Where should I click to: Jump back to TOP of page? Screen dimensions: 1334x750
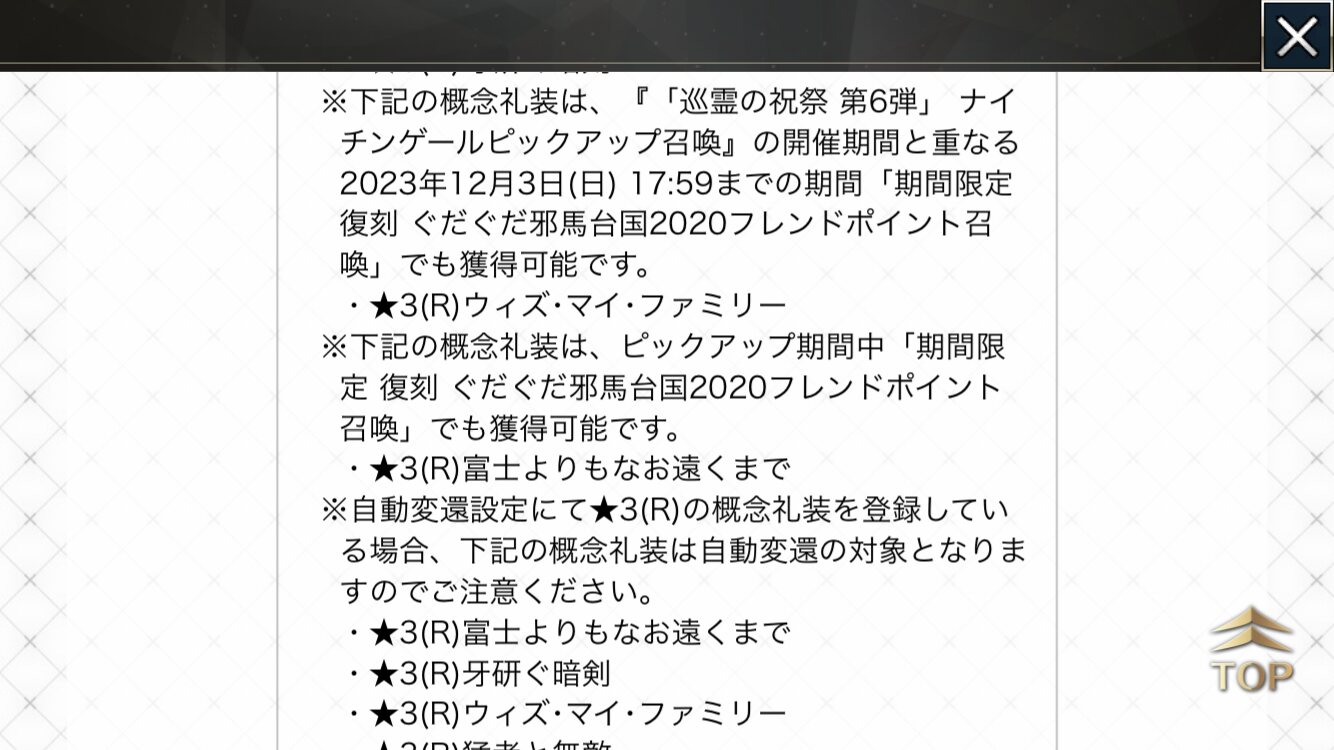point(1252,652)
